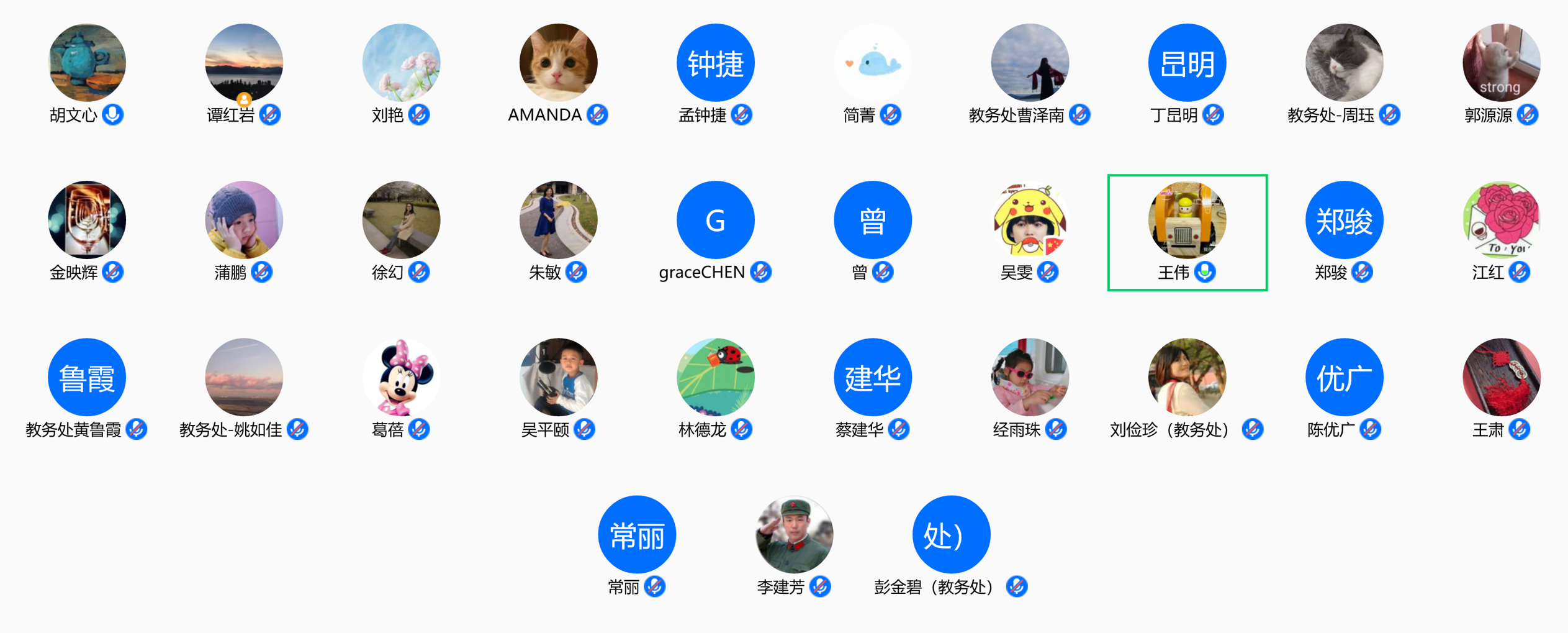Screen dimensions: 1568x633
Task: Tap 丁昆明's participant avatar
Action: coord(1187,63)
